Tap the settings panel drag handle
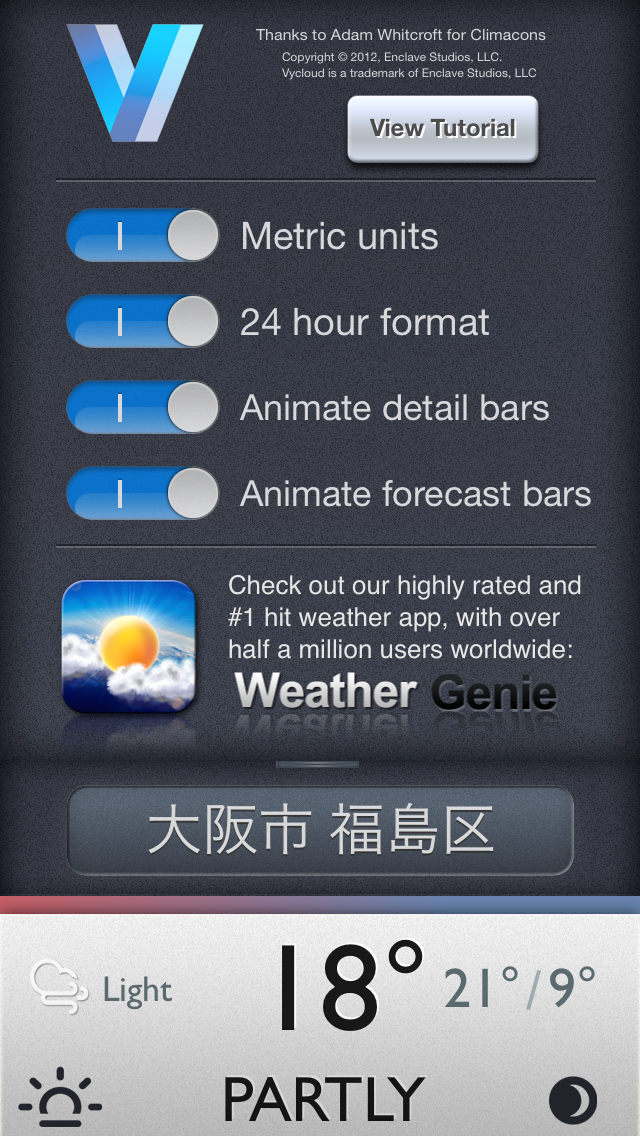The image size is (640, 1136). click(317, 764)
